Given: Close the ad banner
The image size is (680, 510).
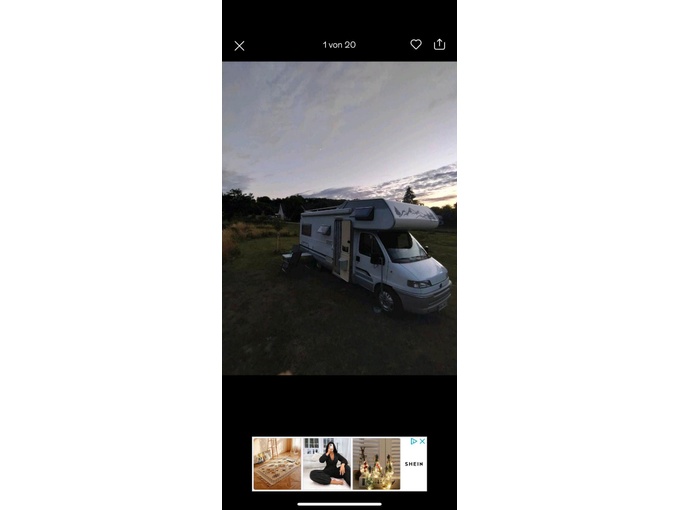Looking at the screenshot, I should (422, 441).
